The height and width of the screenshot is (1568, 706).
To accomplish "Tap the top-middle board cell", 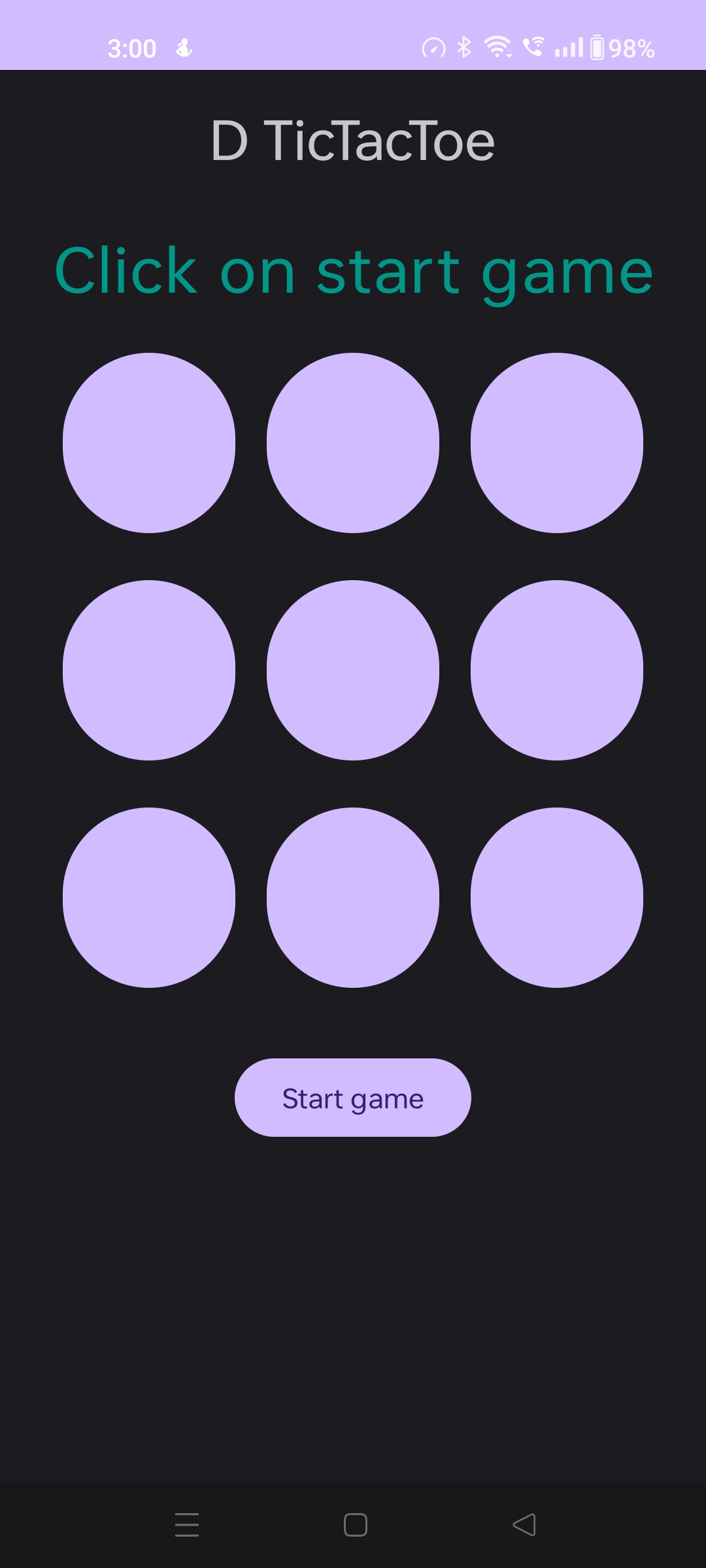I will [353, 443].
